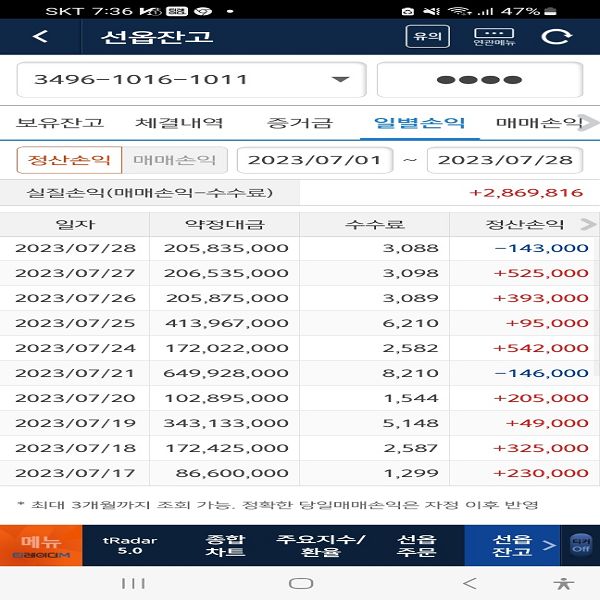
Task: Switch to the 보유잔고 tab
Action: [59, 123]
